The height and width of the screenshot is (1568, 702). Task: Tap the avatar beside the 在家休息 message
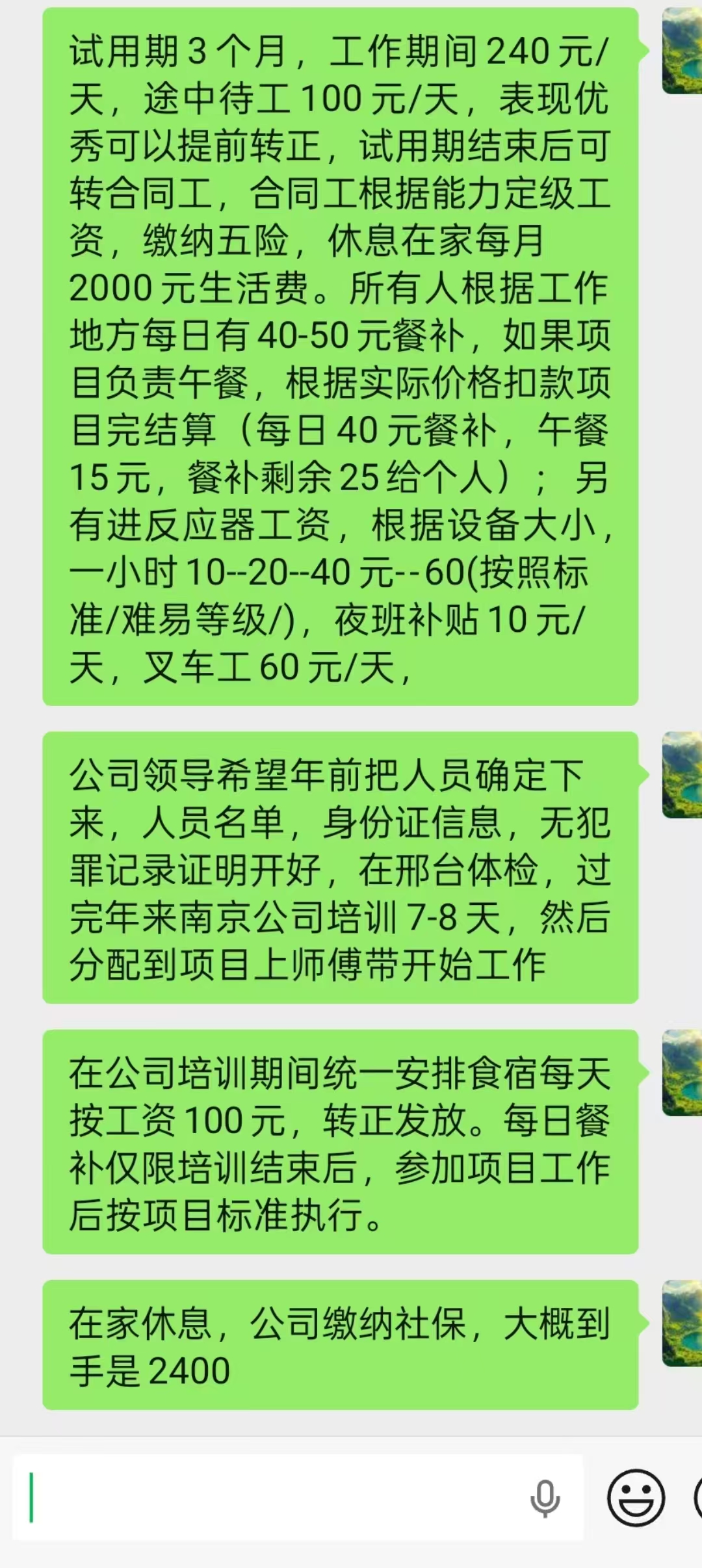[682, 1324]
